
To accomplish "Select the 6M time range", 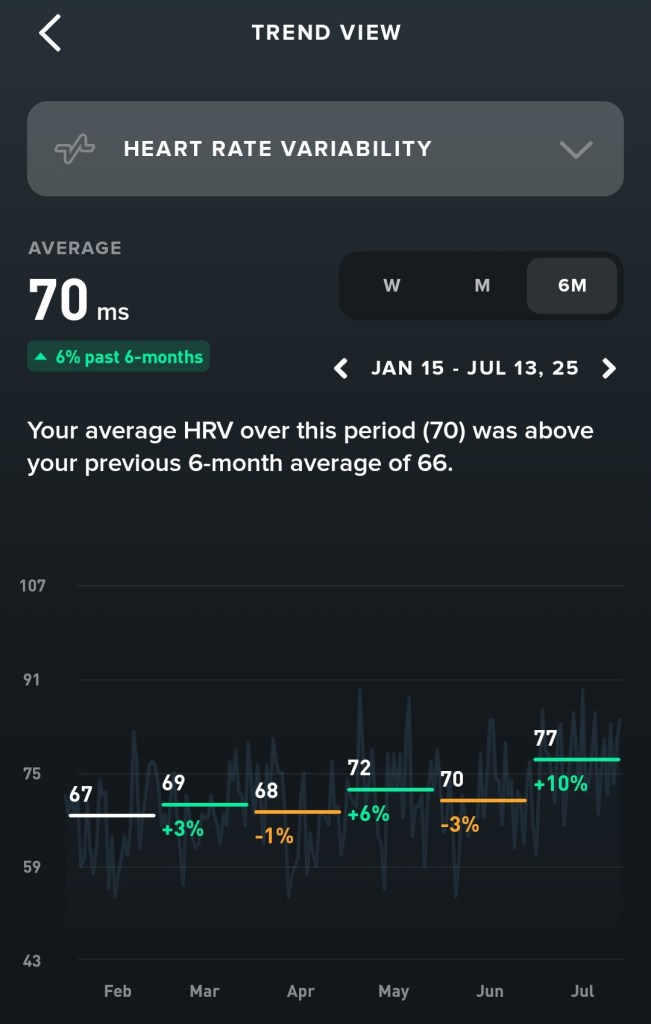I will point(572,286).
